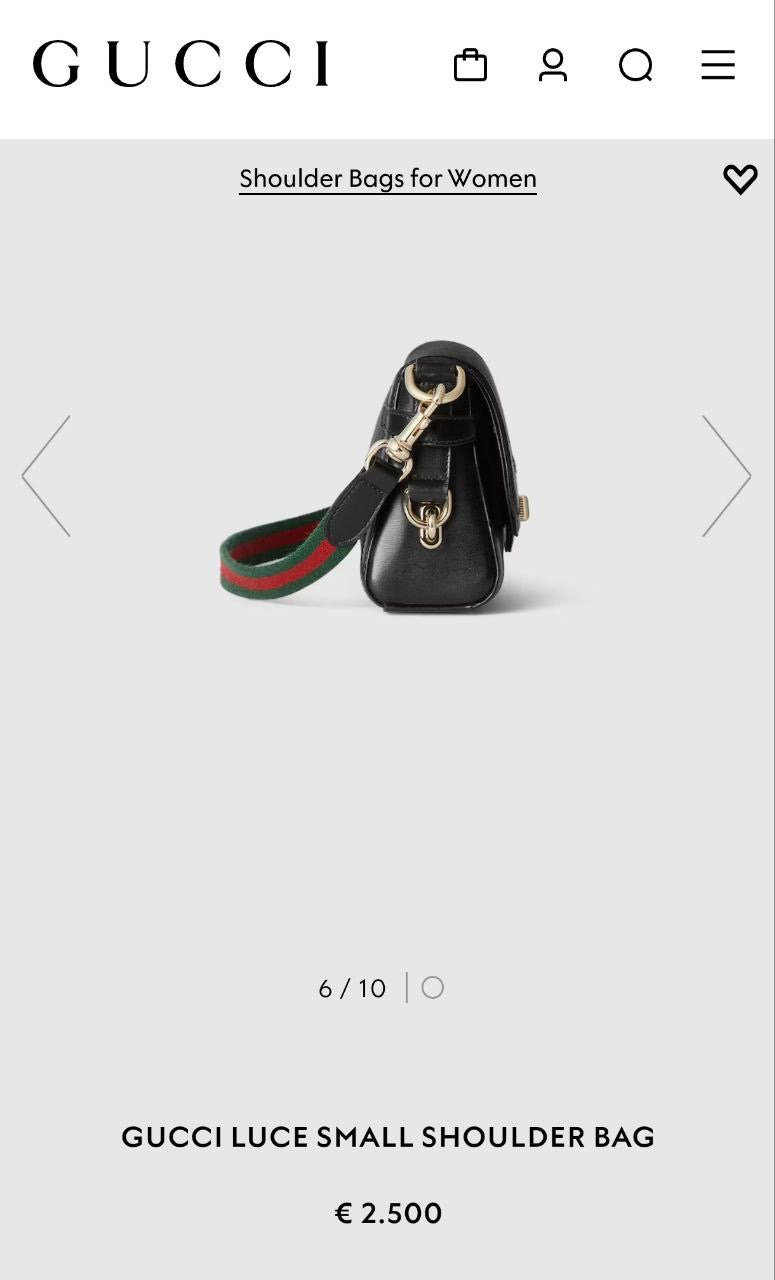This screenshot has width=775, height=1280.
Task: Tap the search magnifier icon
Action: (x=635, y=66)
